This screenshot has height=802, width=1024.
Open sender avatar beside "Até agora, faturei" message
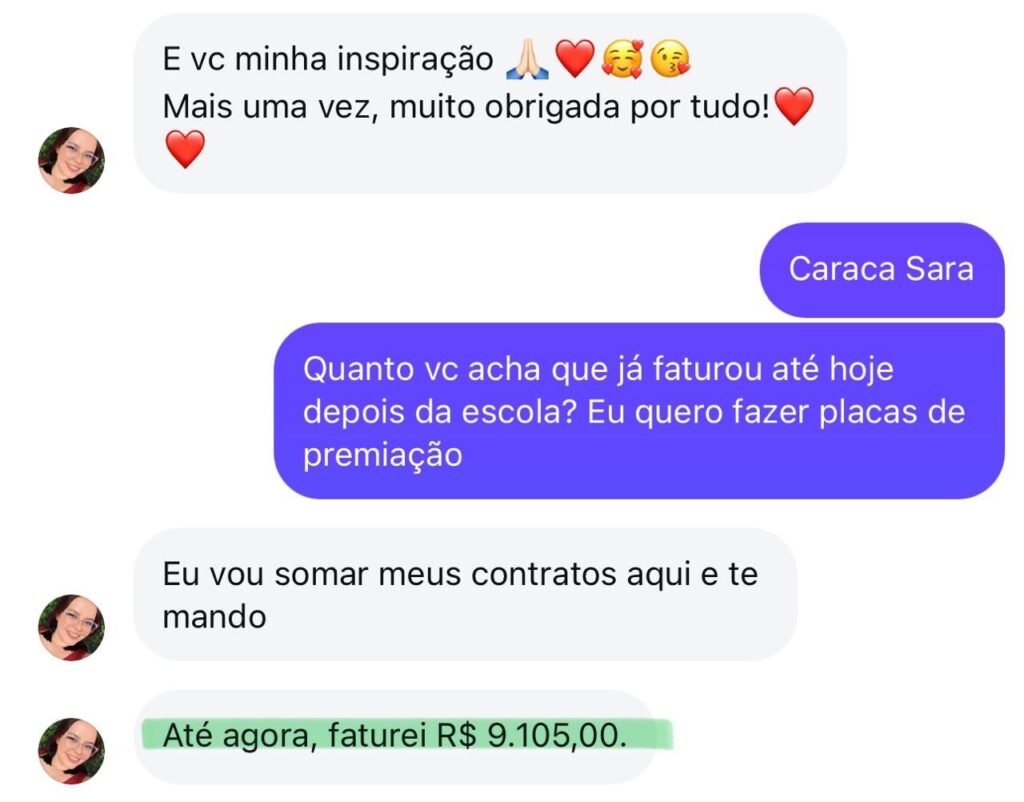[71, 750]
